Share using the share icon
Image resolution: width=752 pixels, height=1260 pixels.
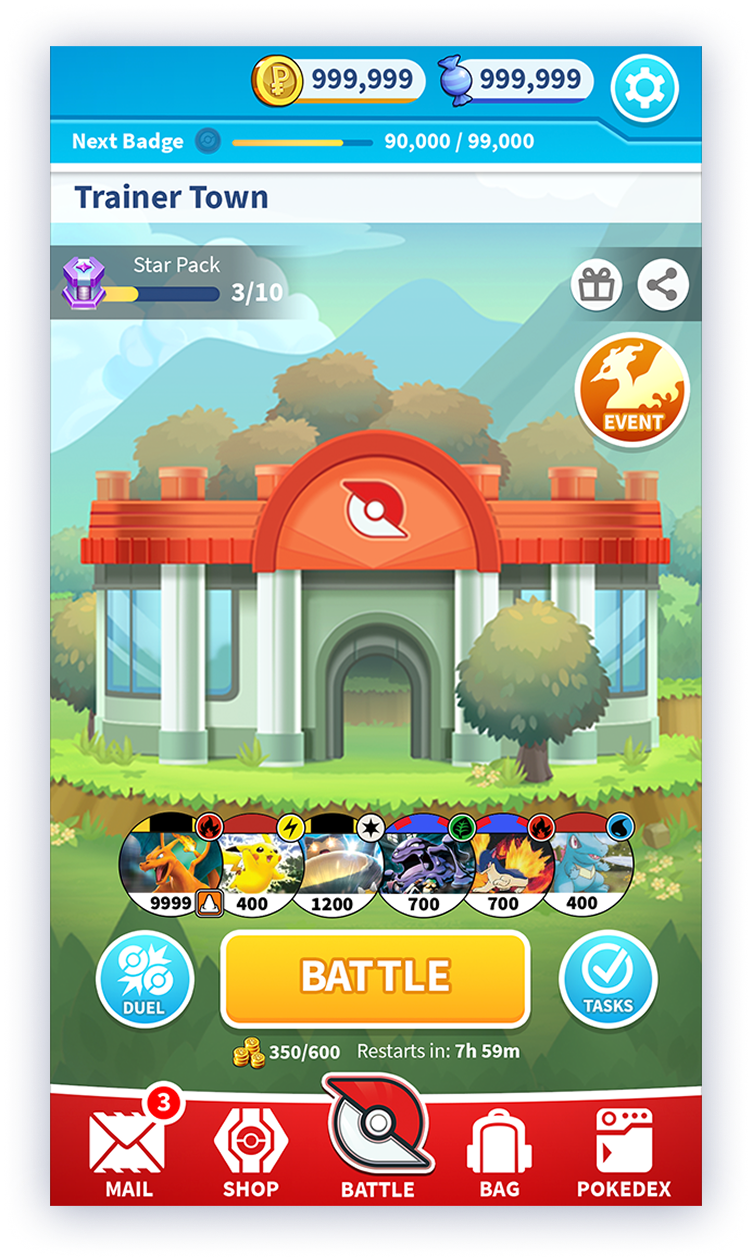click(663, 286)
